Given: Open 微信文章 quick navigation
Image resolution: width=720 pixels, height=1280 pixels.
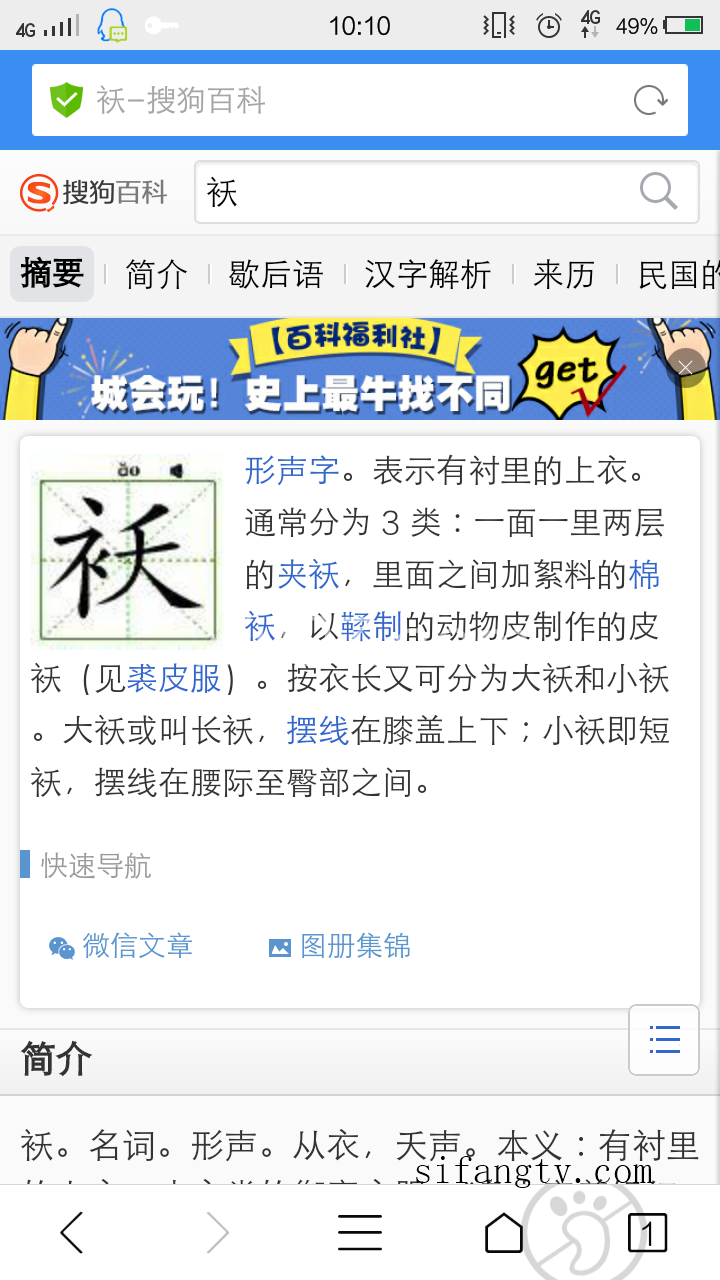Looking at the screenshot, I should [121, 946].
